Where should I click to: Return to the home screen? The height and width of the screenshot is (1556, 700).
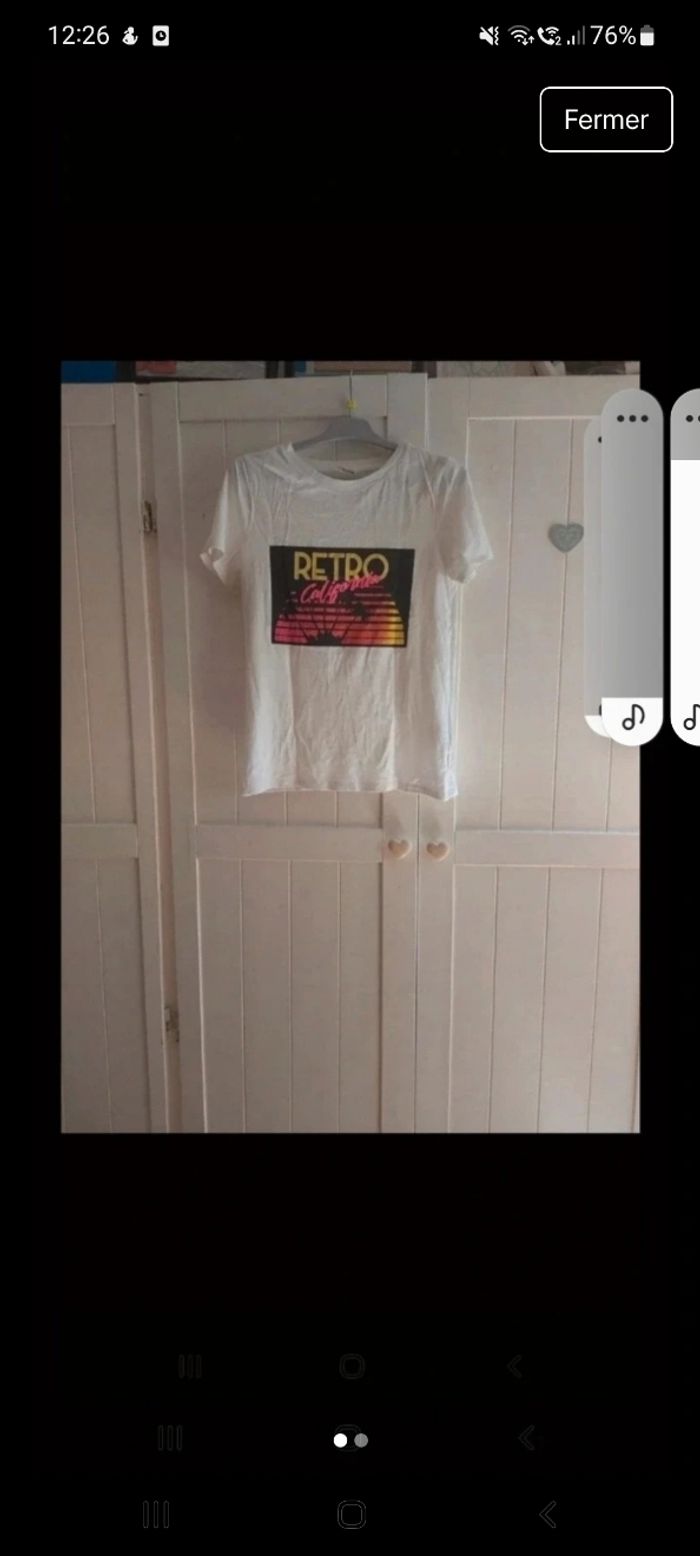(x=351, y=1514)
